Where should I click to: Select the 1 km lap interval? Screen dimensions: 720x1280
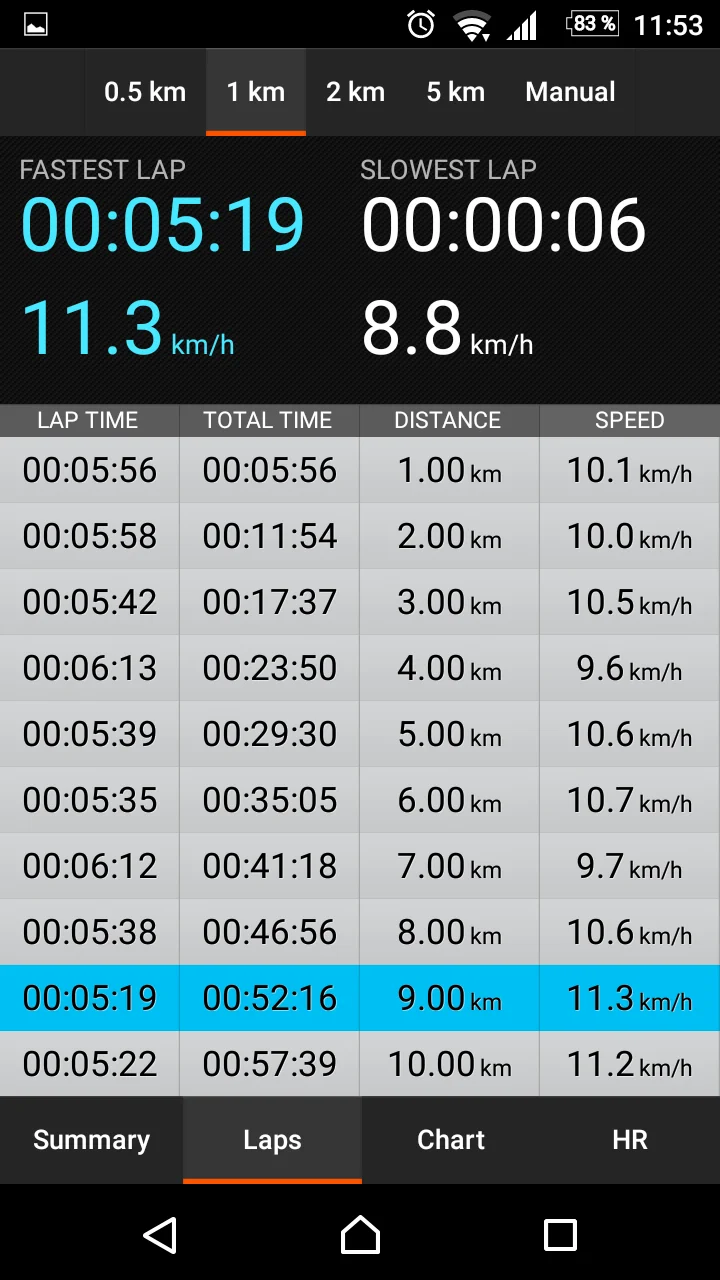tap(256, 92)
